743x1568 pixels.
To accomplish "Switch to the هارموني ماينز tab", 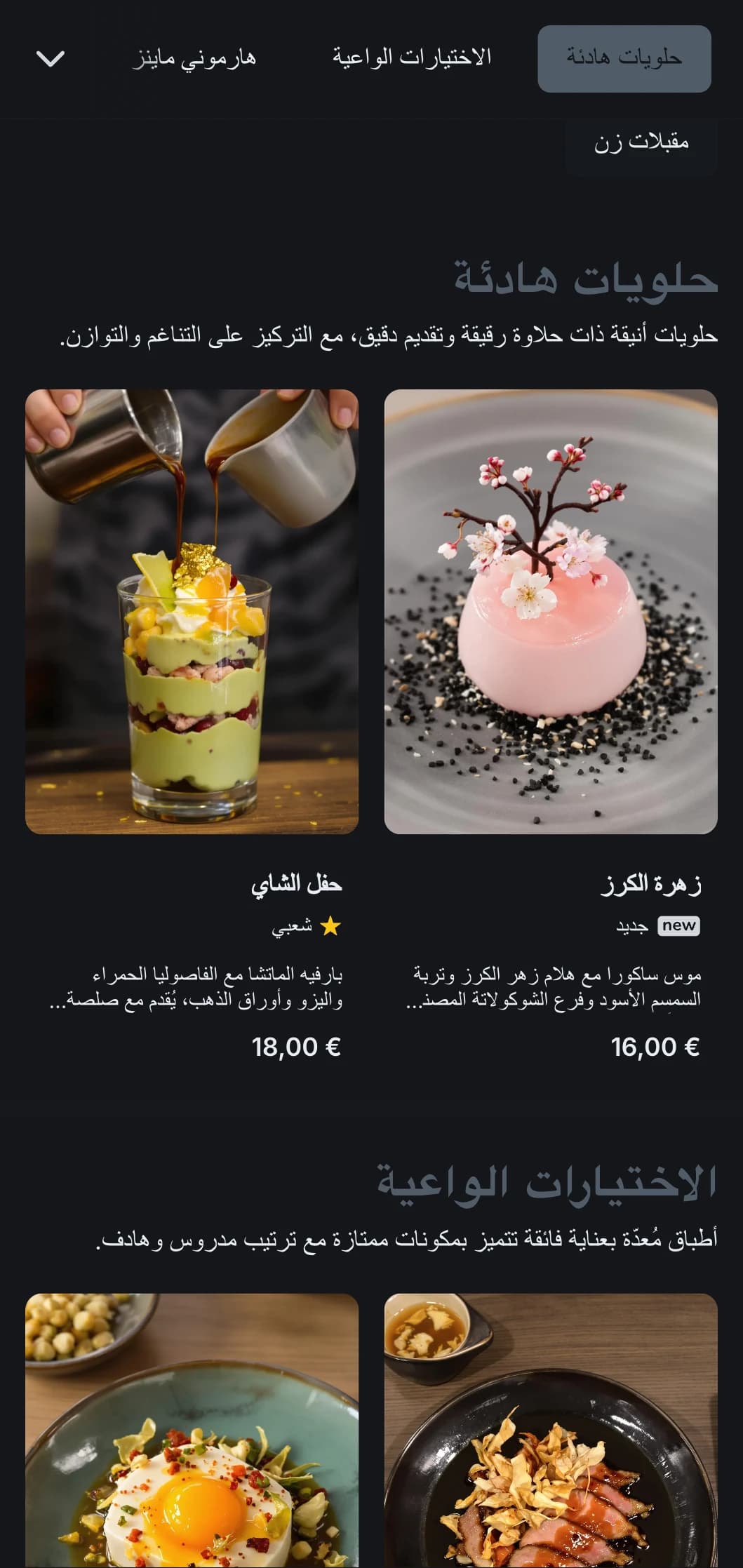I will pyautogui.click(x=194, y=58).
